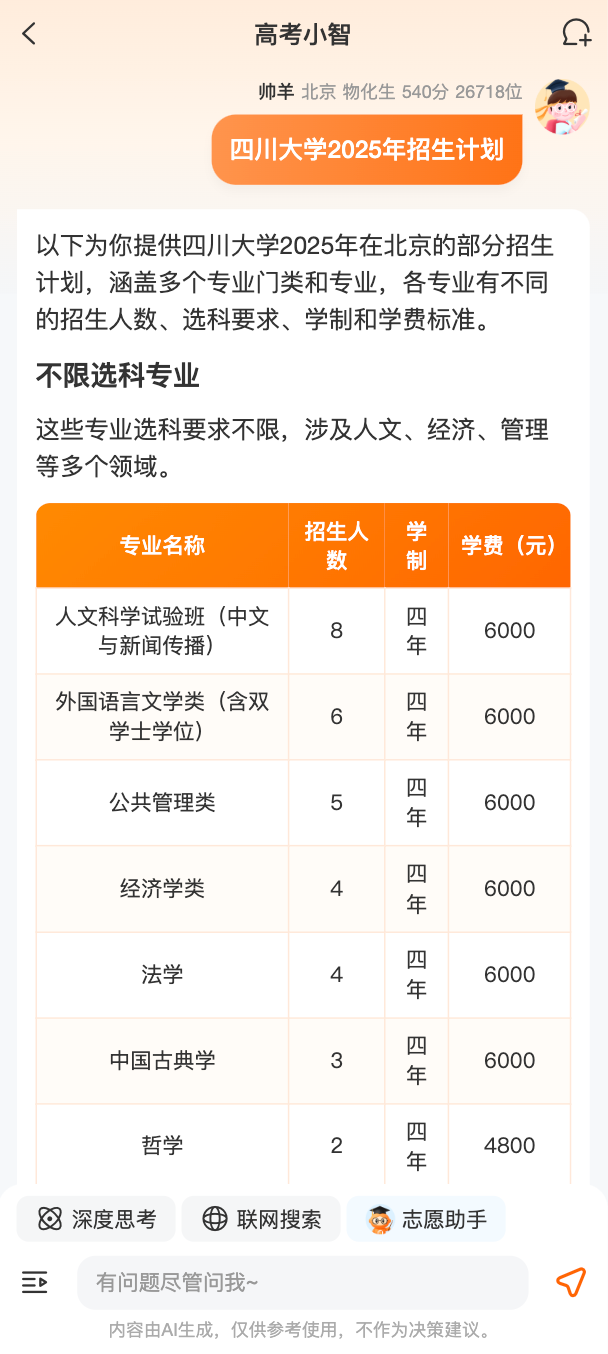Image resolution: width=608 pixels, height=1354 pixels.
Task: Open the user profile avatar
Action: (561, 107)
